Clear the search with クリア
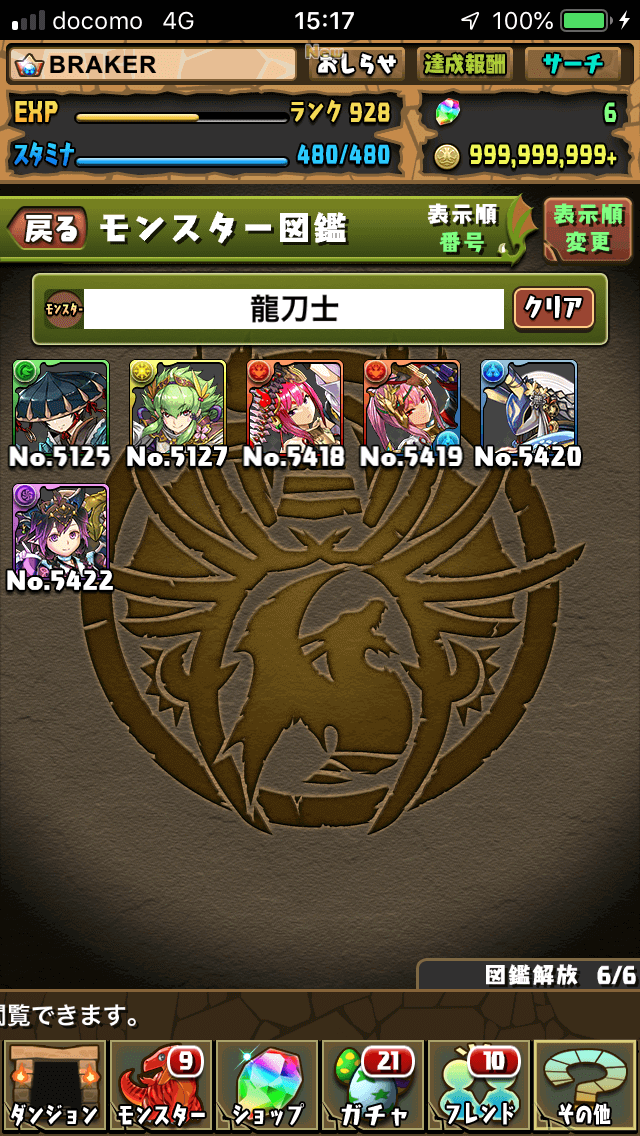The width and height of the screenshot is (640, 1136). [554, 310]
